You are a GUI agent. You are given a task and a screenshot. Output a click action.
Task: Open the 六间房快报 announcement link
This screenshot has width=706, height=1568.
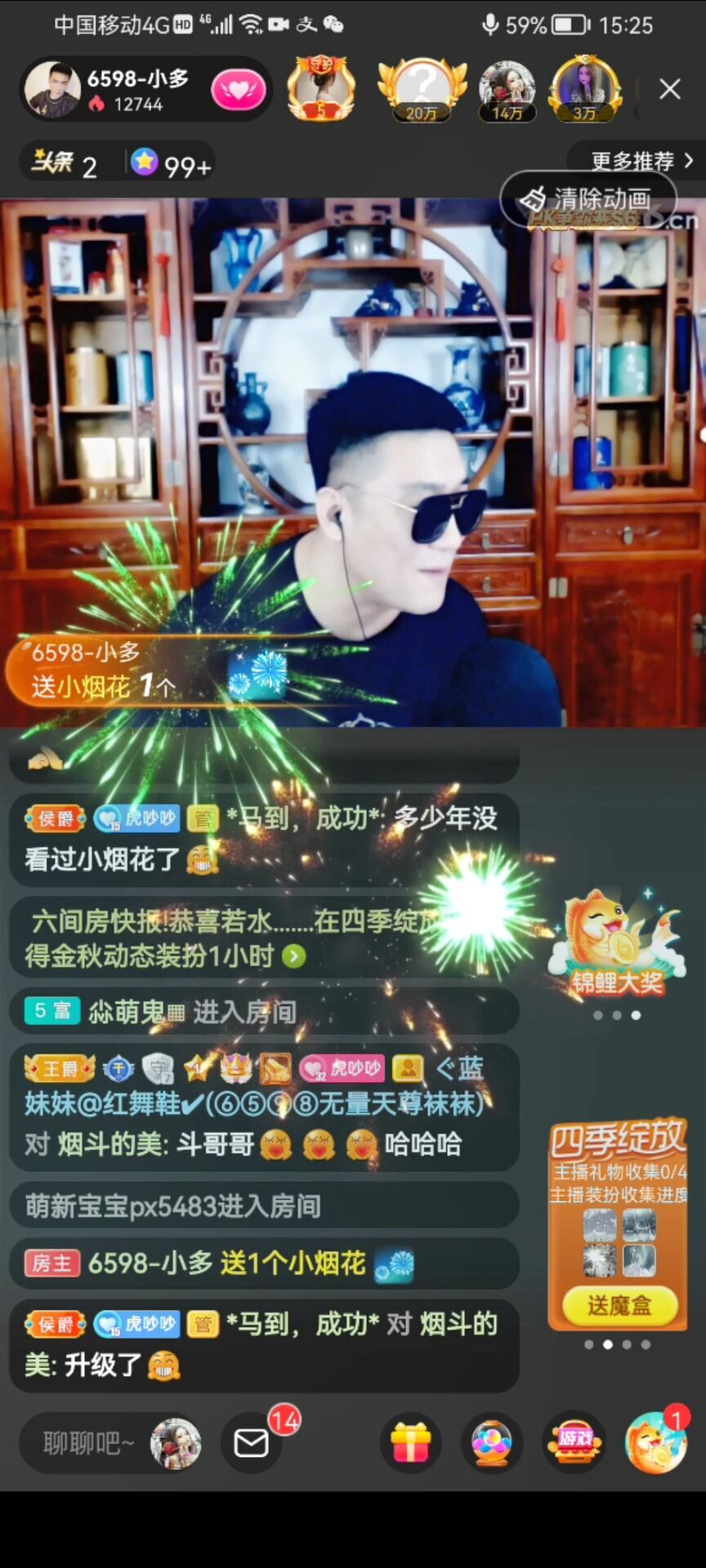[x=293, y=955]
